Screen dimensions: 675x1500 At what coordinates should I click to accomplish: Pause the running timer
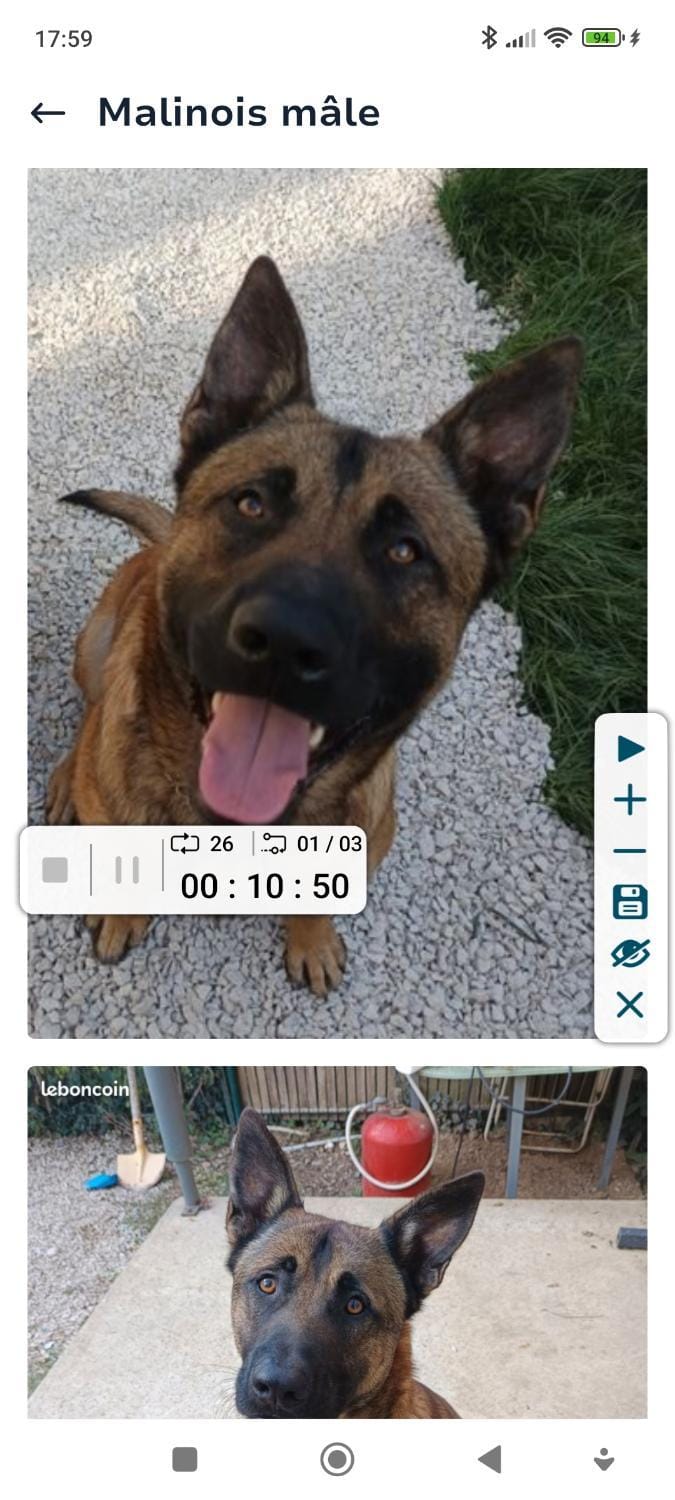(x=127, y=870)
